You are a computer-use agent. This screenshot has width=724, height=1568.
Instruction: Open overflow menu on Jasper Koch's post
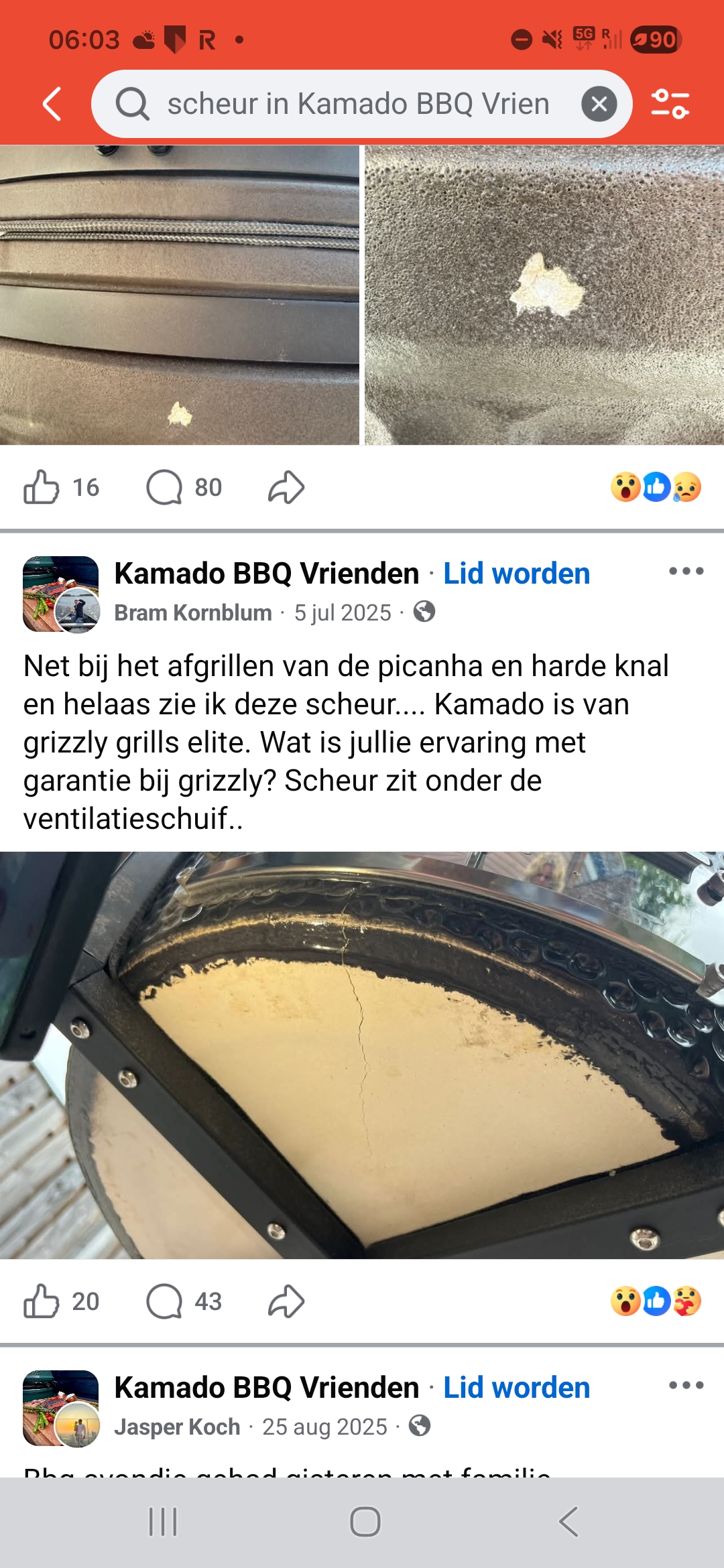[x=686, y=1386]
